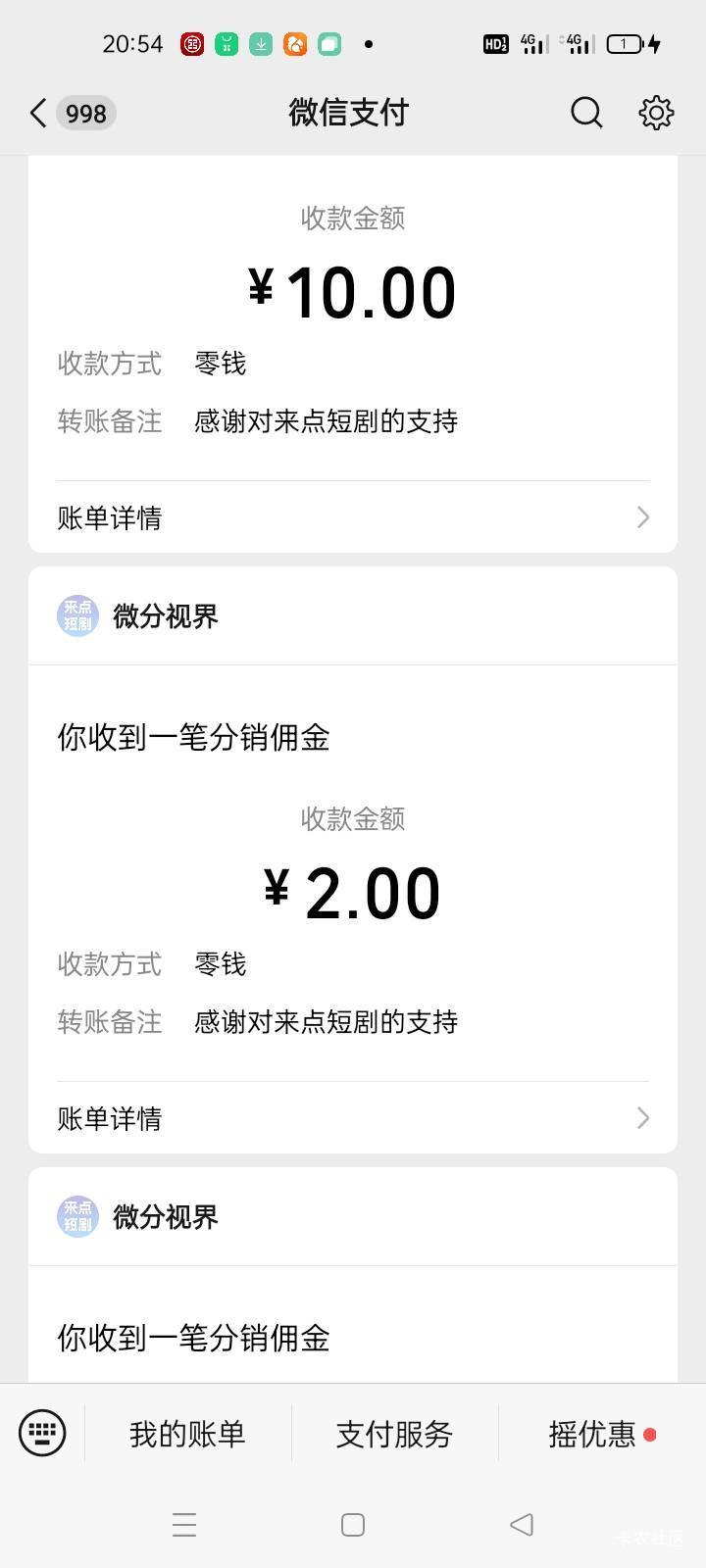Viewport: 706px width, 1568px height.
Task: Open bill details for the ¥10.00 payment
Action: 353,517
